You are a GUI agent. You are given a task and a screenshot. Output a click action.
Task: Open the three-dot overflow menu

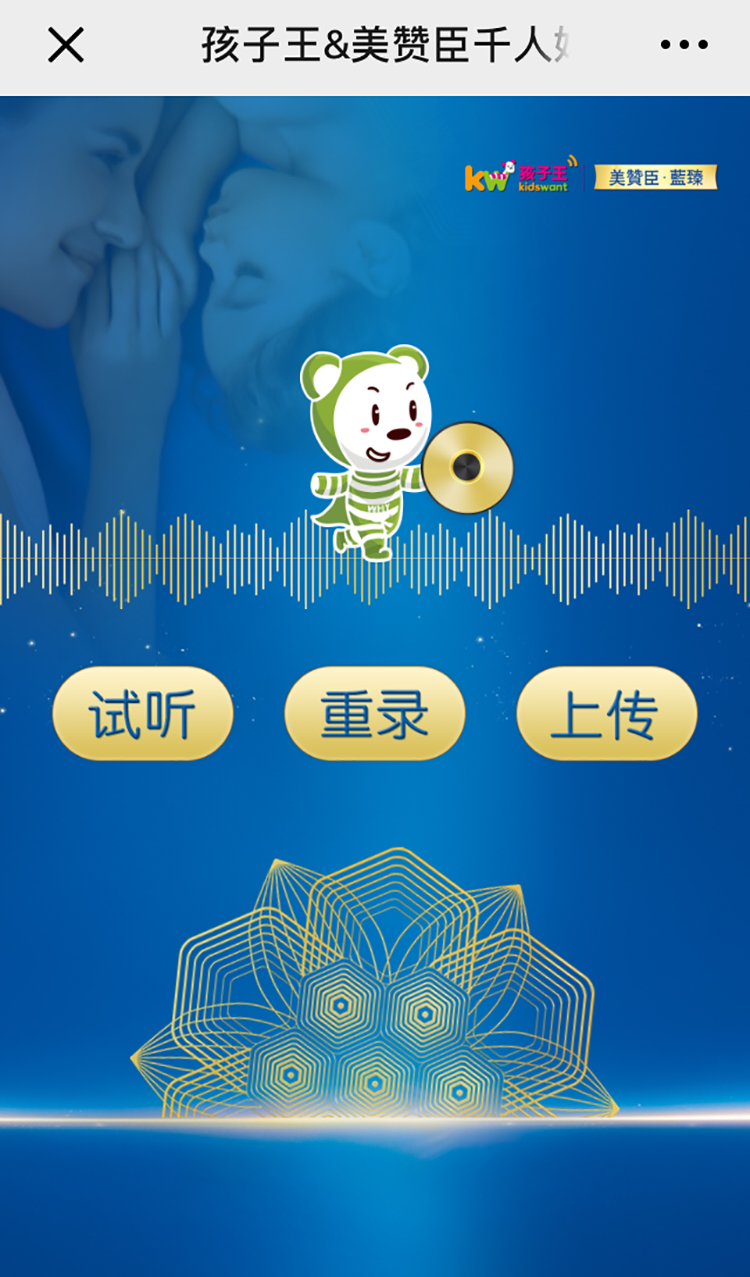click(684, 45)
